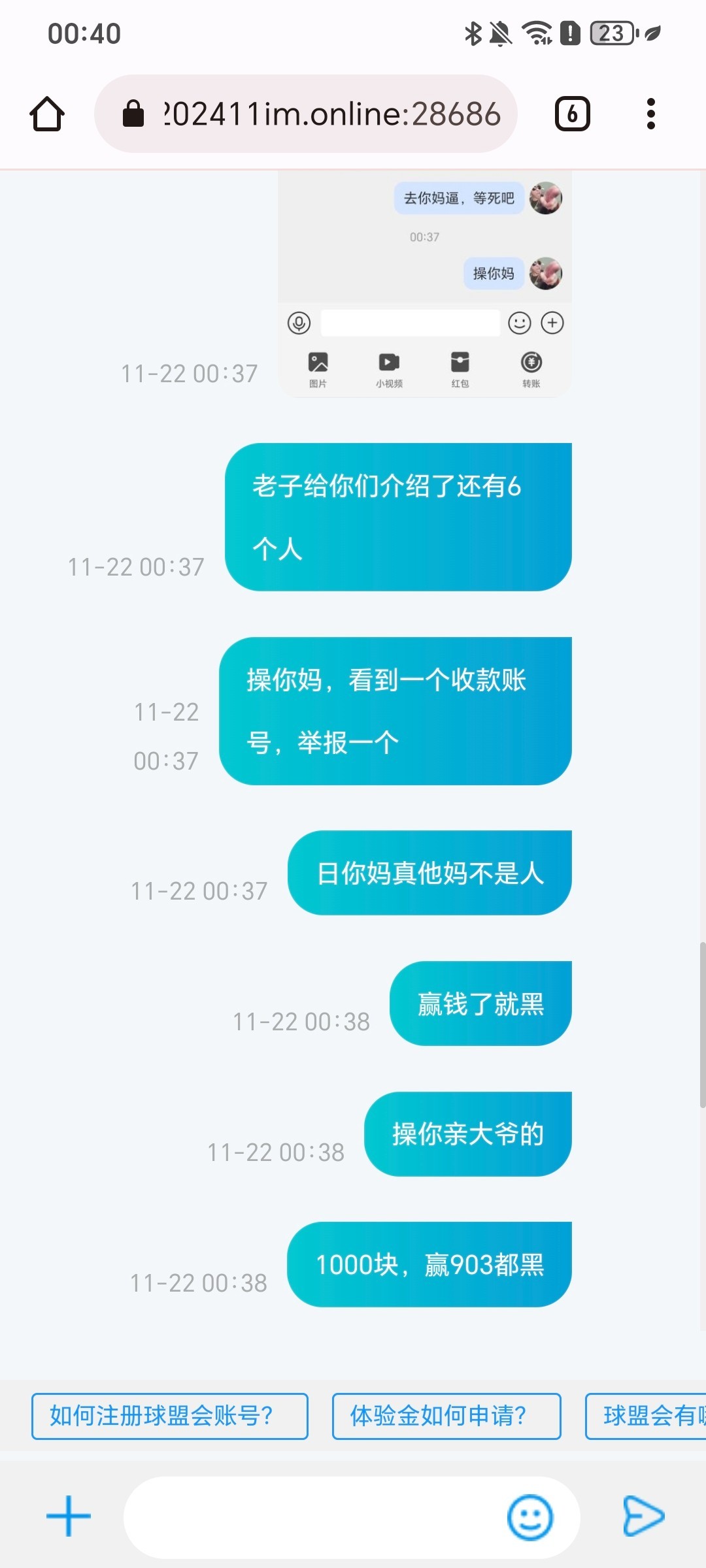Go home using the browser home icon
Image resolution: width=706 pixels, height=1568 pixels.
(x=46, y=113)
